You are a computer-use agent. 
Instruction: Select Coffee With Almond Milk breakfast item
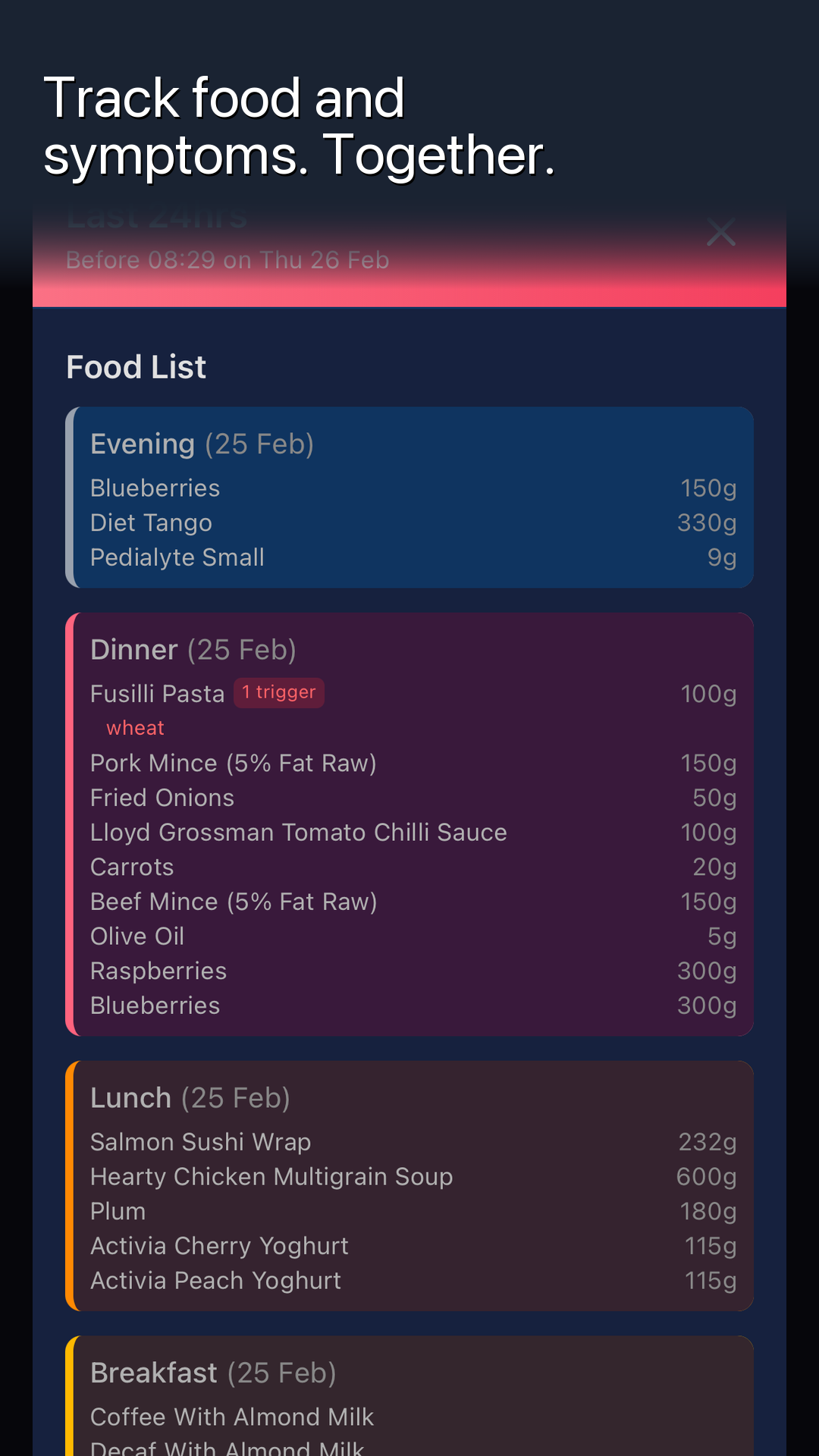pyautogui.click(x=232, y=1417)
